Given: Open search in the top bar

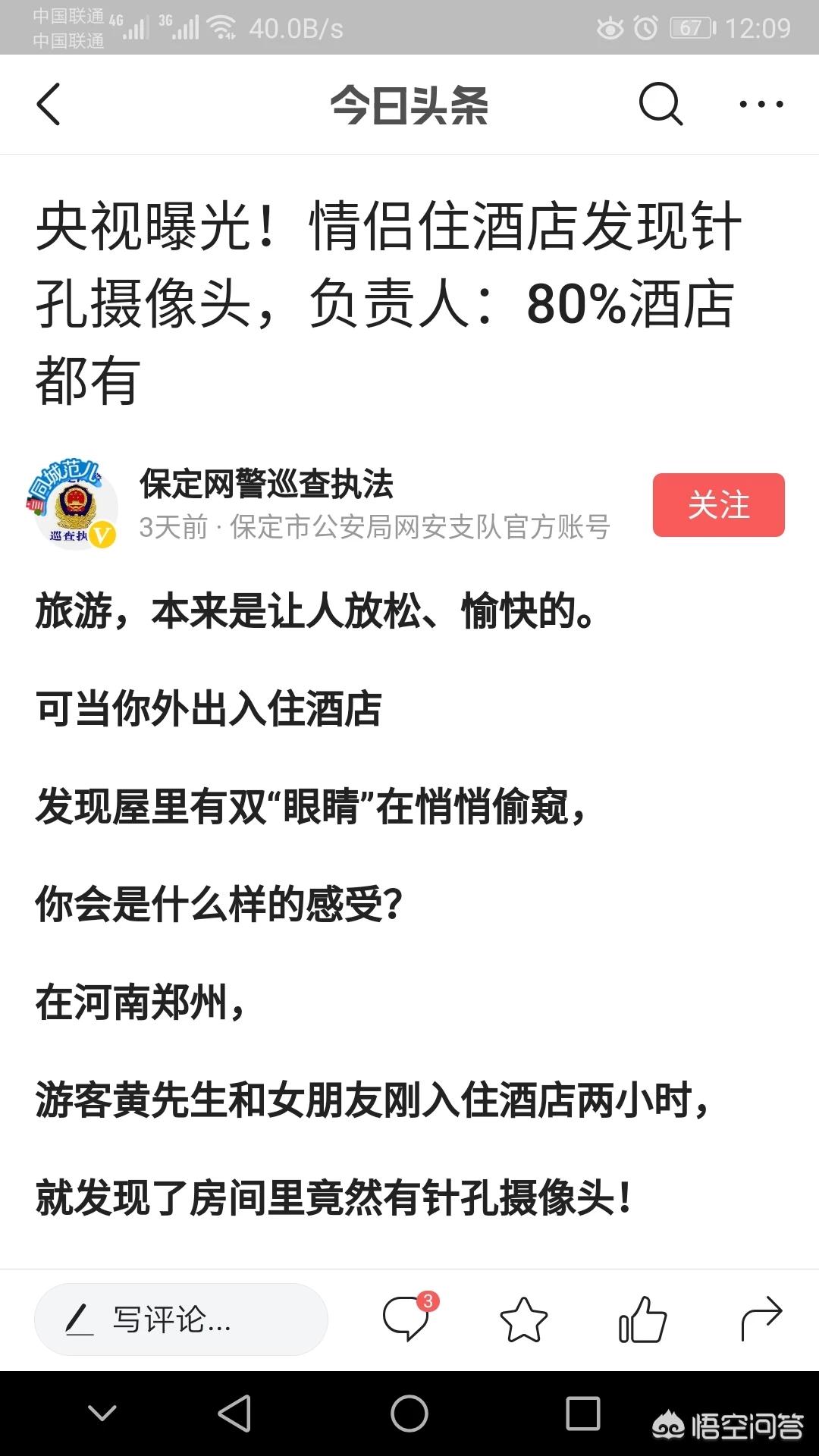Looking at the screenshot, I should pos(661,104).
